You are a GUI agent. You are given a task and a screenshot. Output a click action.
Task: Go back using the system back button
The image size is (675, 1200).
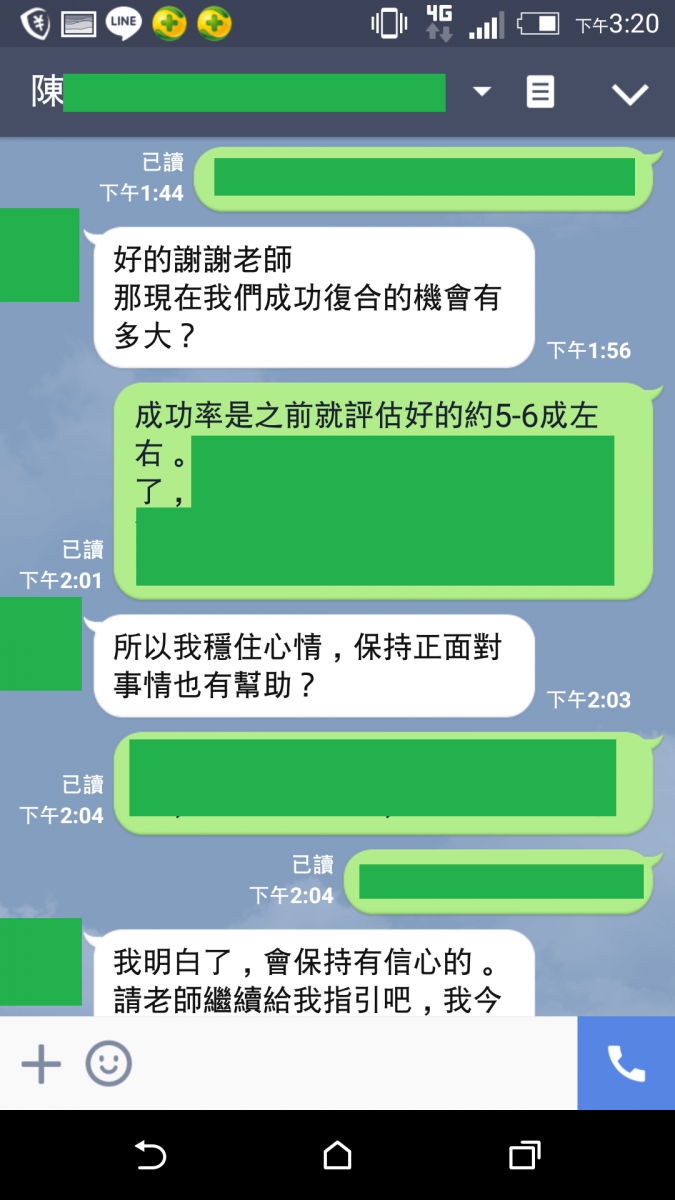pyautogui.click(x=150, y=1156)
